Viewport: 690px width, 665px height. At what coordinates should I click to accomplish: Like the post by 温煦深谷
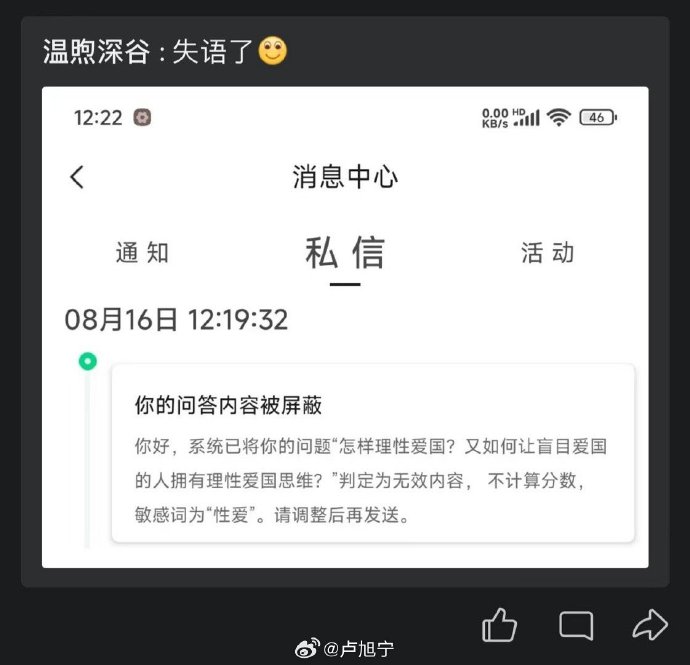click(499, 626)
